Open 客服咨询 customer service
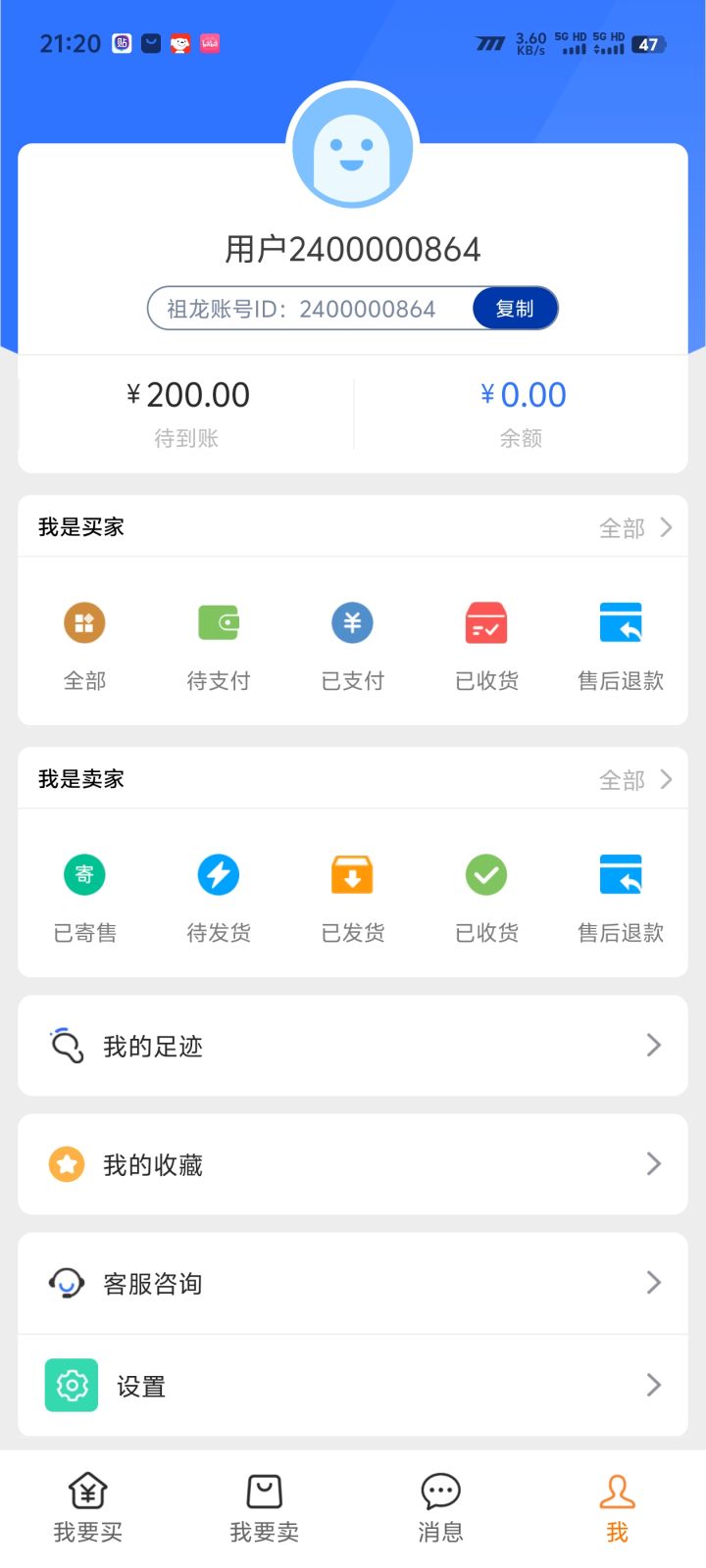This screenshot has width=706, height=1568. 353,1283
